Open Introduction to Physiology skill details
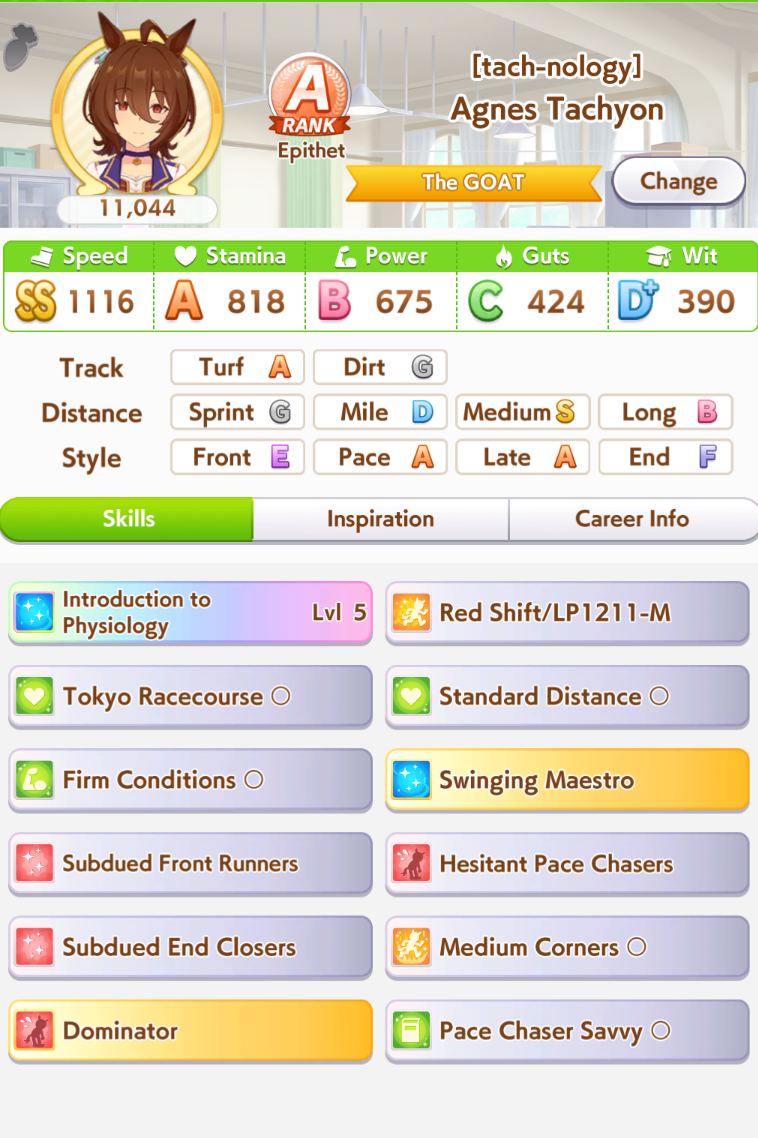The width and height of the screenshot is (758, 1138). point(190,613)
